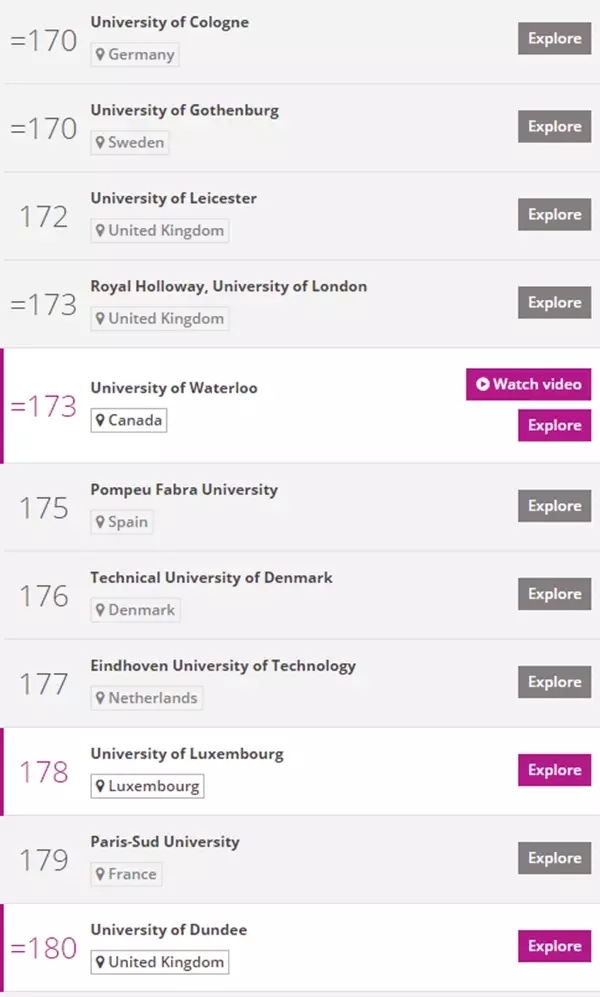Watch video for University of Waterloo
This screenshot has width=600, height=997.
[x=528, y=384]
